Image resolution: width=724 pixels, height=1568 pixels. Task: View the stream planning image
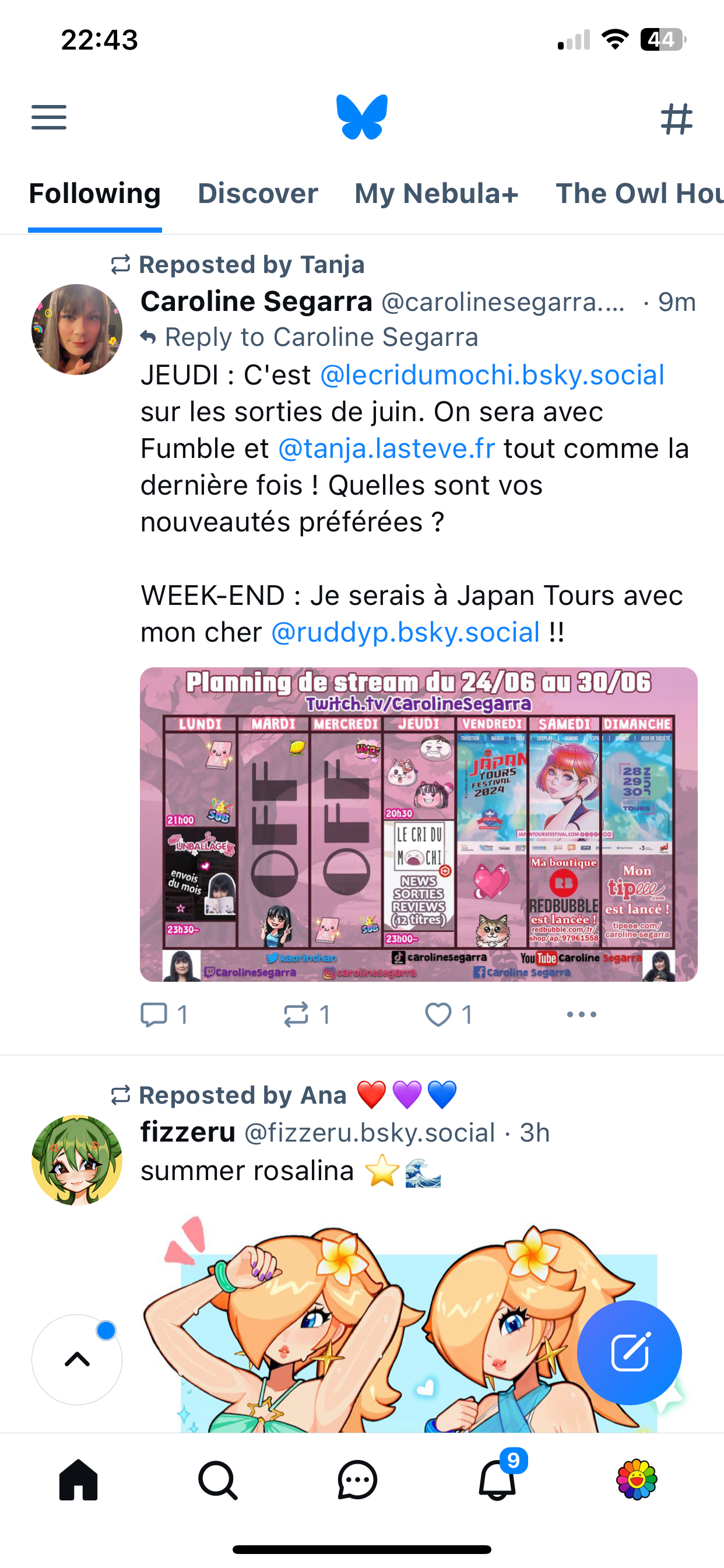pyautogui.click(x=419, y=824)
